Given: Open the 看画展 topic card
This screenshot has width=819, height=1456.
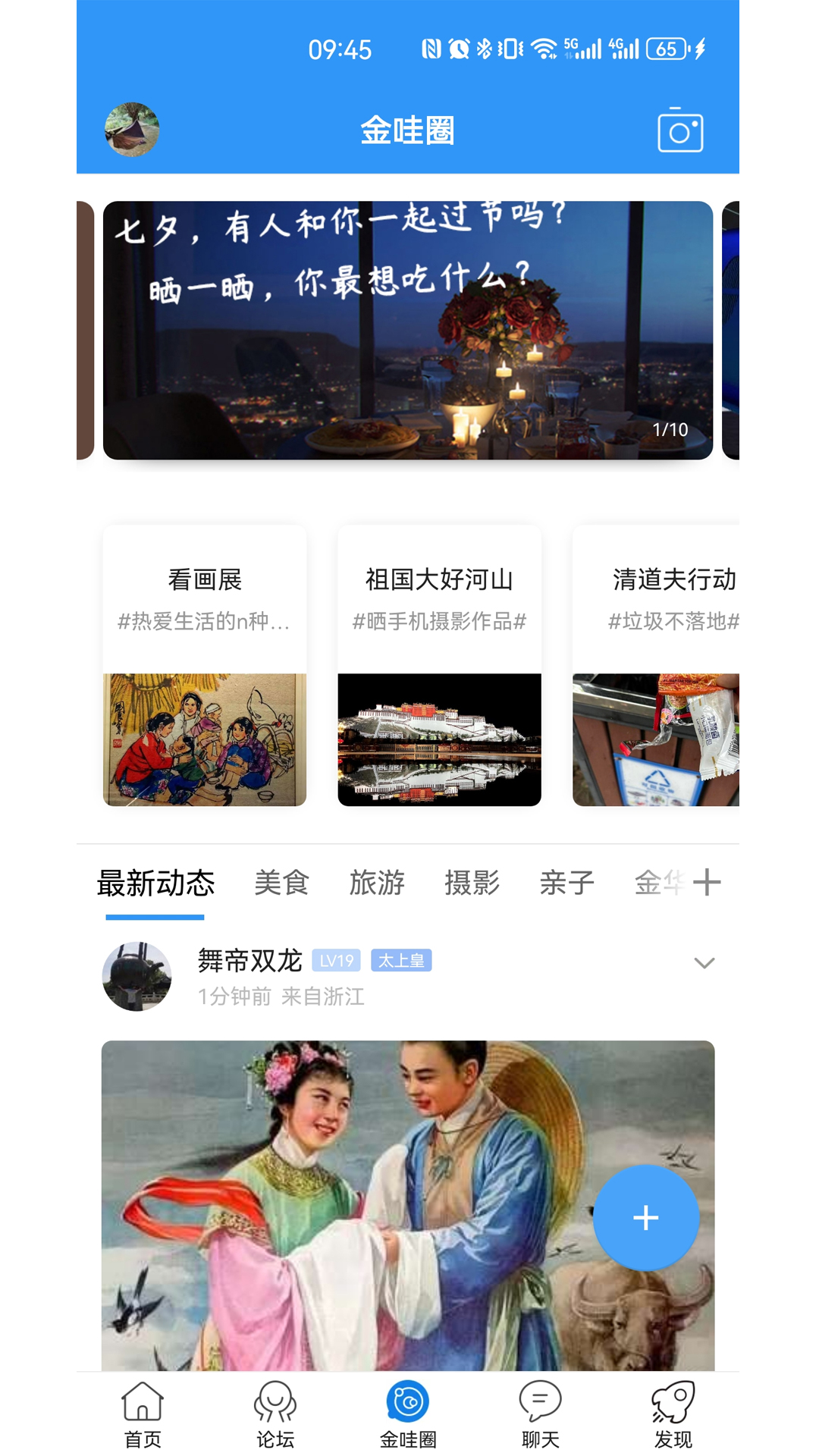Looking at the screenshot, I should click(204, 667).
